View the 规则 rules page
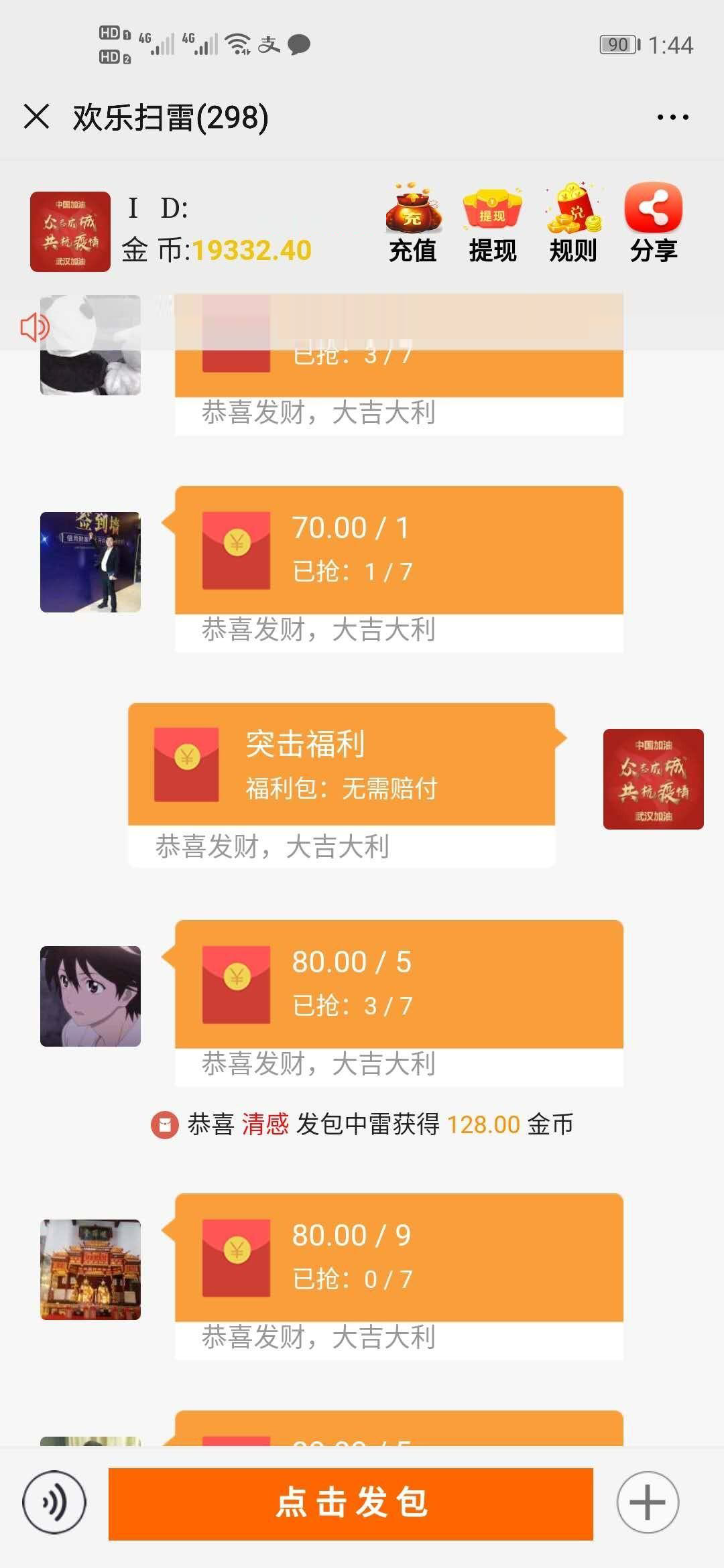The image size is (724, 1568). coord(573,224)
